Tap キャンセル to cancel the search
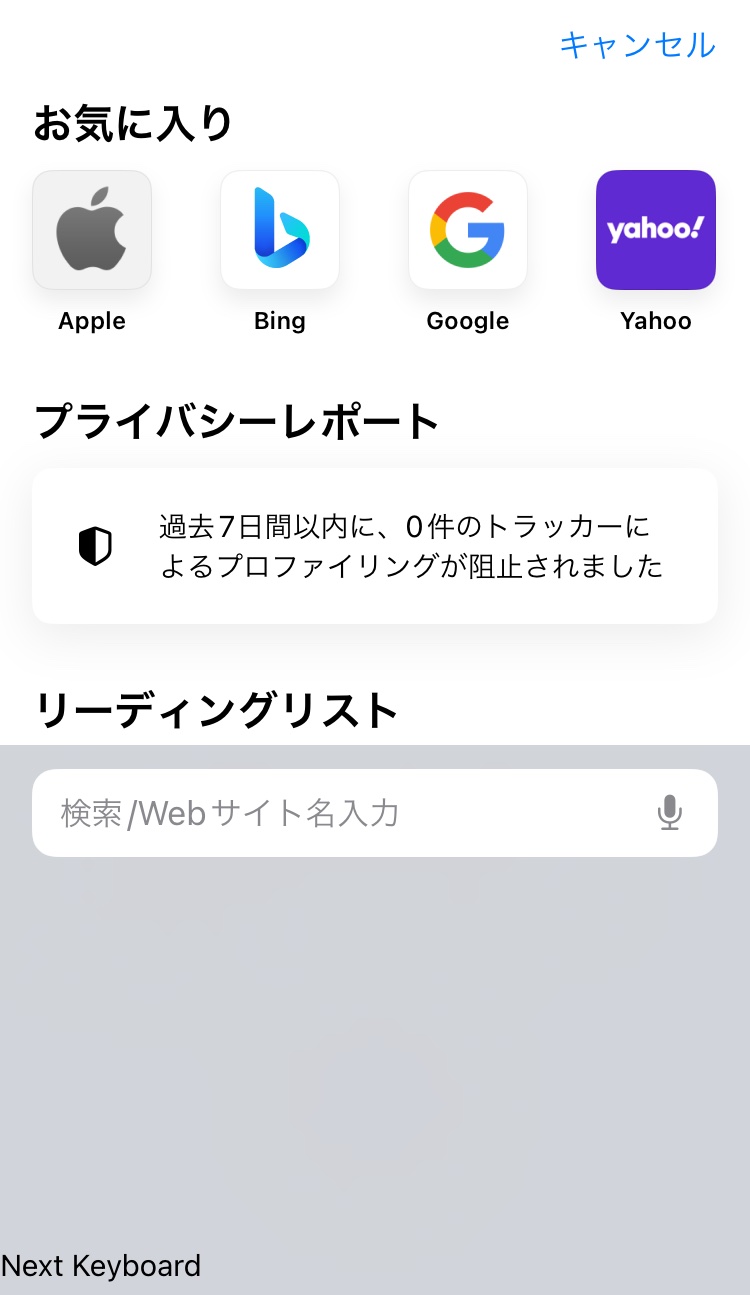Viewport: 750px width, 1295px height. pyautogui.click(x=637, y=45)
